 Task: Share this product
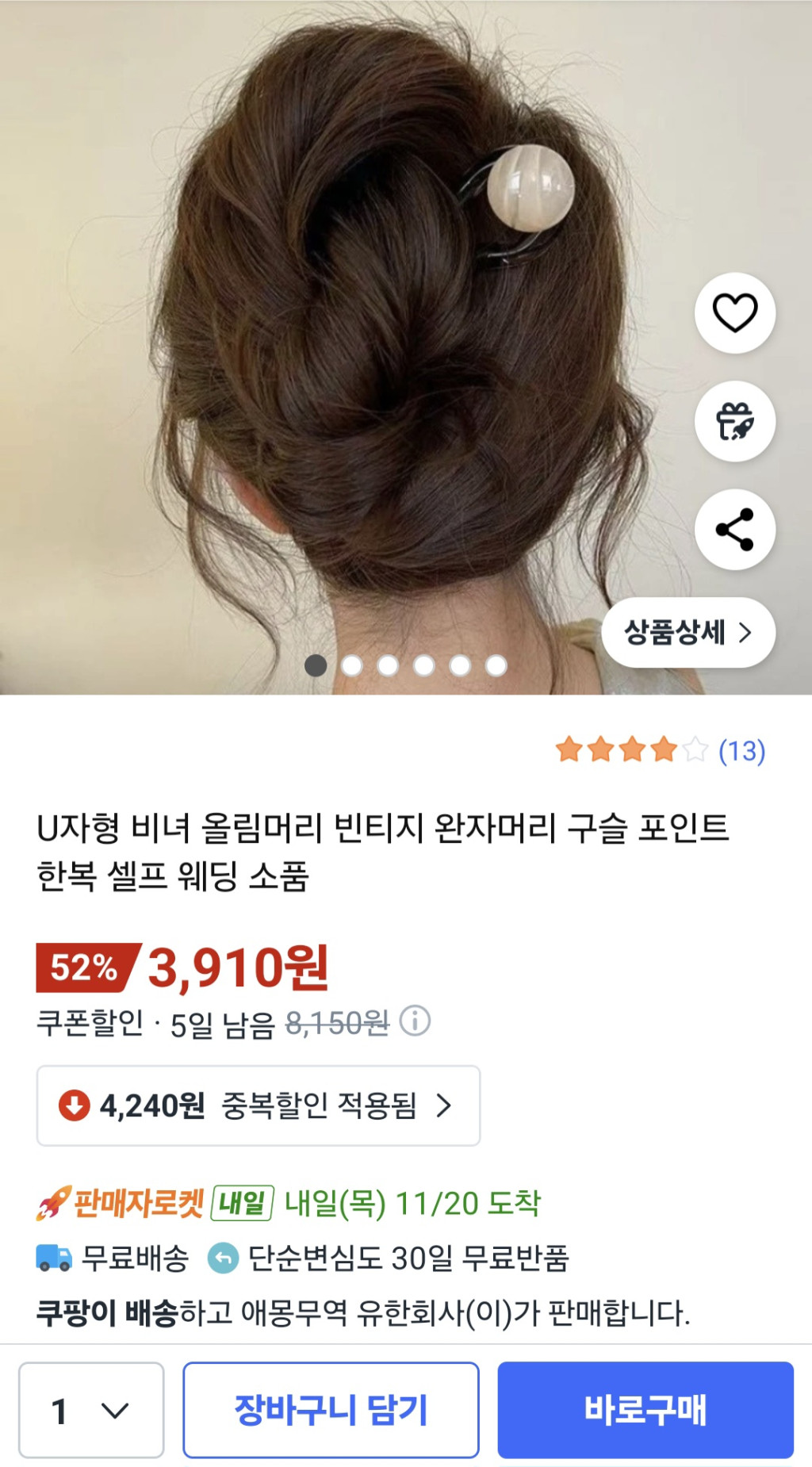[735, 530]
